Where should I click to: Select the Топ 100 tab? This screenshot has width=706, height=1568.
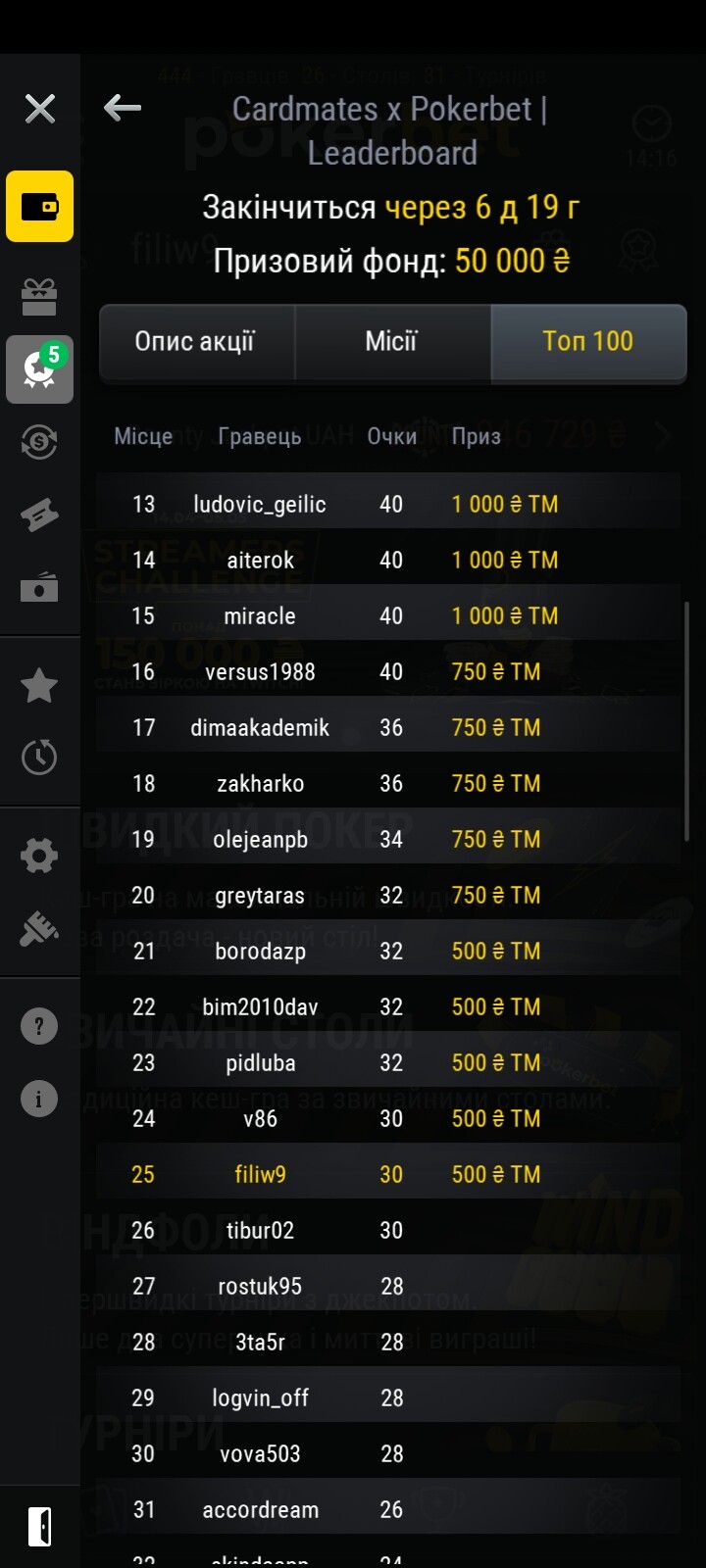pyautogui.click(x=587, y=341)
